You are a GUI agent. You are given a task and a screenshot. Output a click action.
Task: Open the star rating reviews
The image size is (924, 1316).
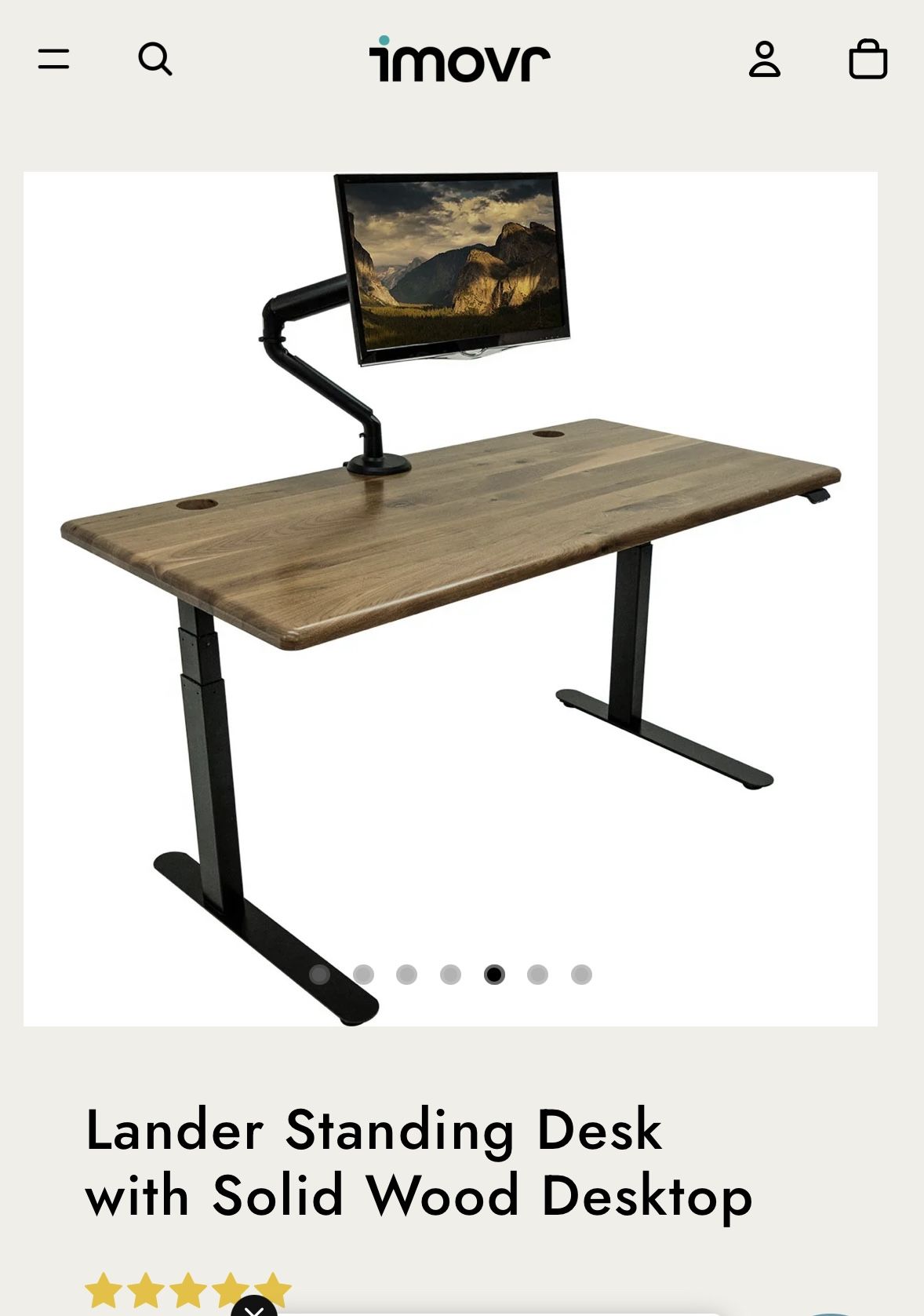[187, 1291]
